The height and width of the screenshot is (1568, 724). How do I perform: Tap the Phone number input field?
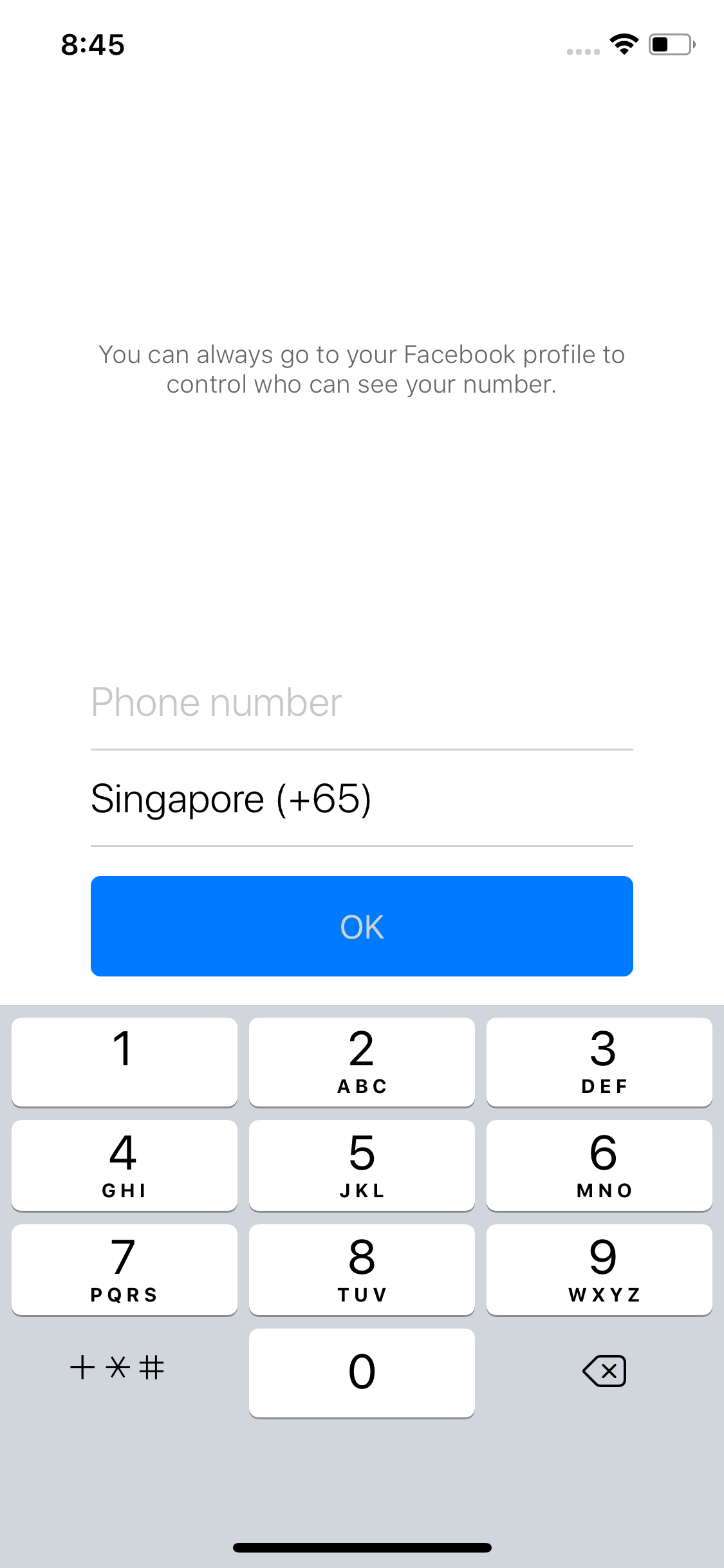point(362,702)
